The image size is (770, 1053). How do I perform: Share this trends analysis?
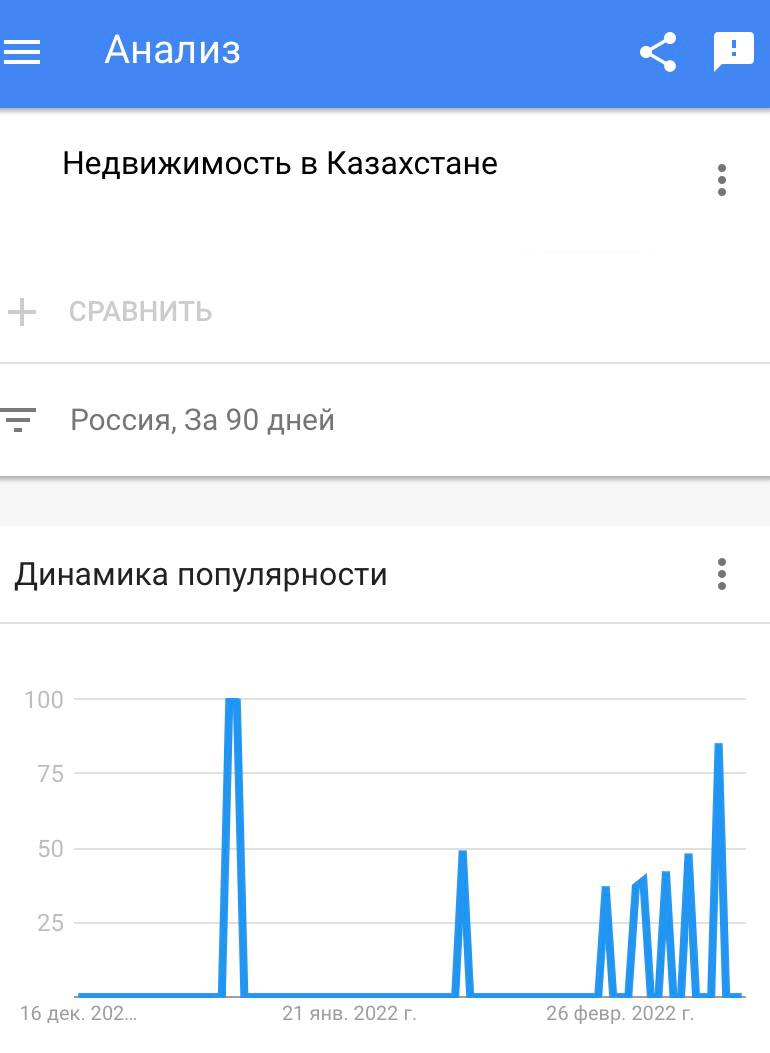click(657, 52)
